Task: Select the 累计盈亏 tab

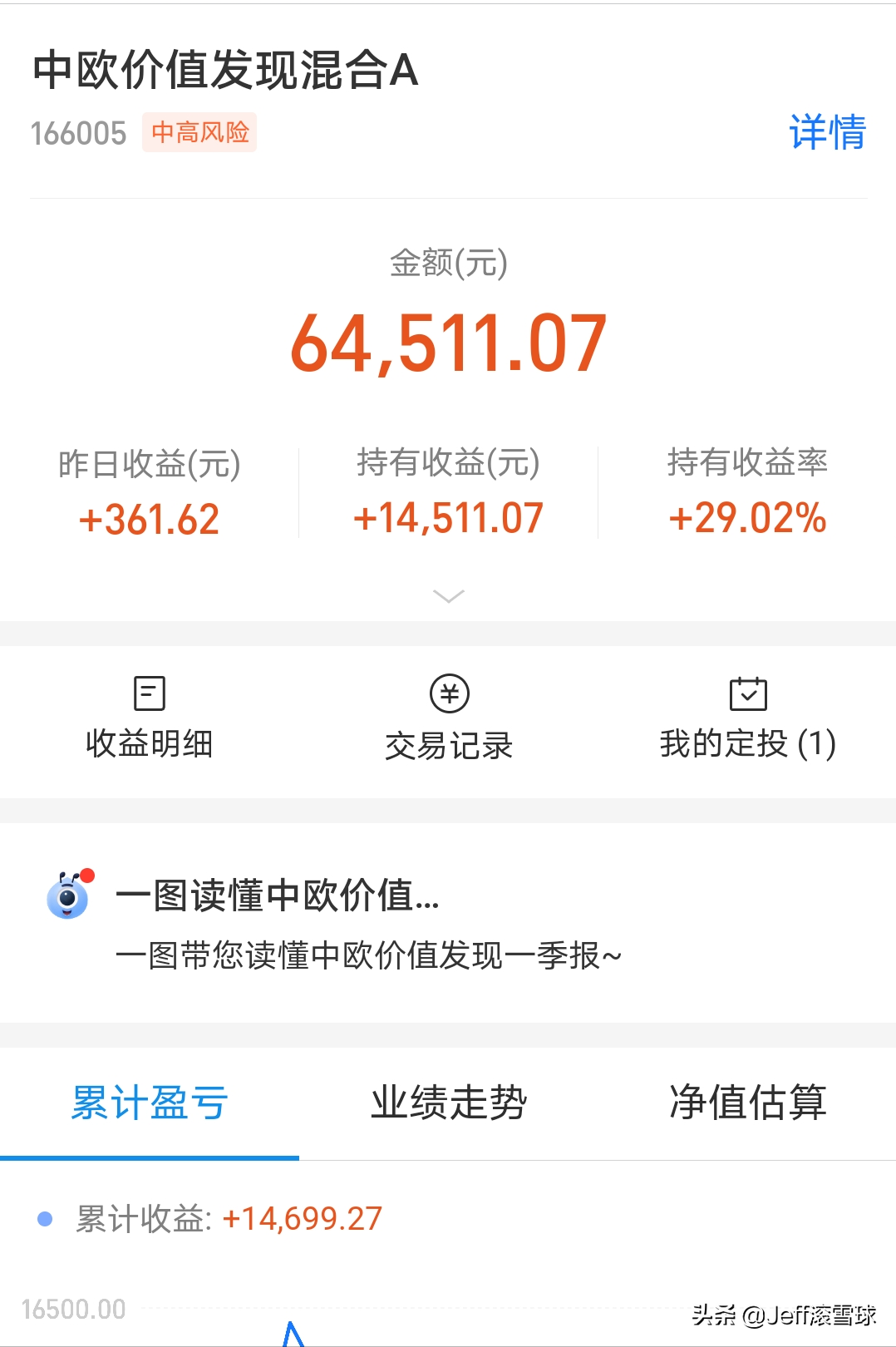Action: tap(150, 1103)
